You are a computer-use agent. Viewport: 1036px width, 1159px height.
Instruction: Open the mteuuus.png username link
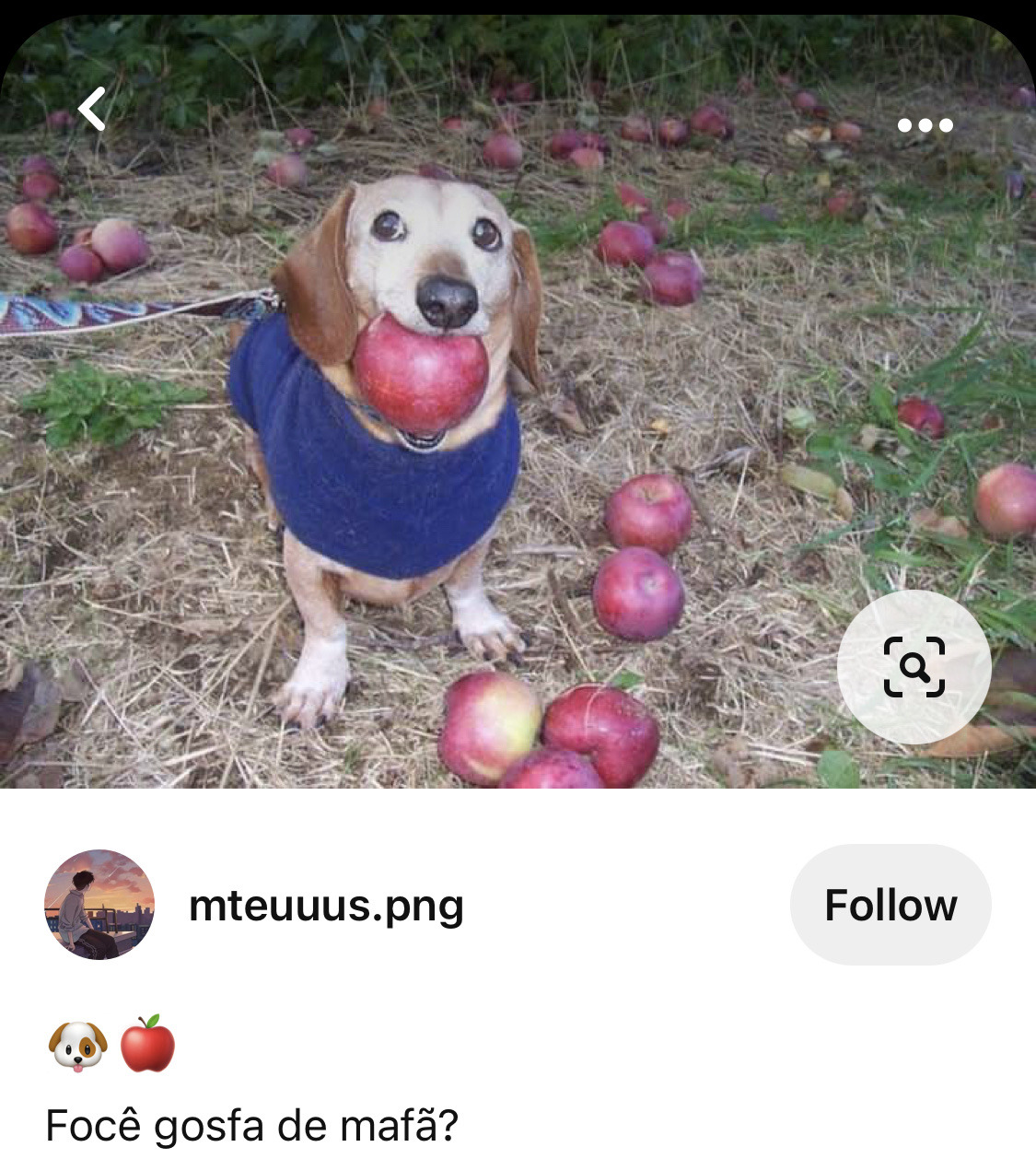(326, 906)
